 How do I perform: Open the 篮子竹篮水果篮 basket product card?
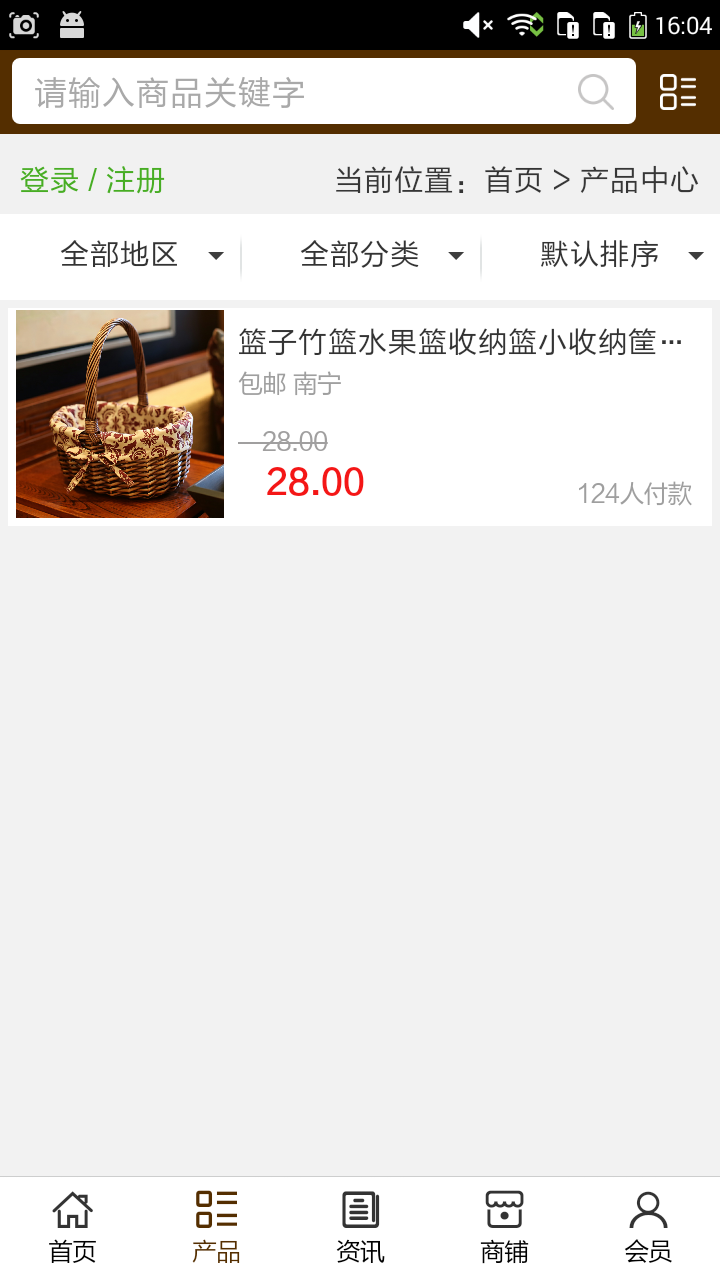(360, 416)
